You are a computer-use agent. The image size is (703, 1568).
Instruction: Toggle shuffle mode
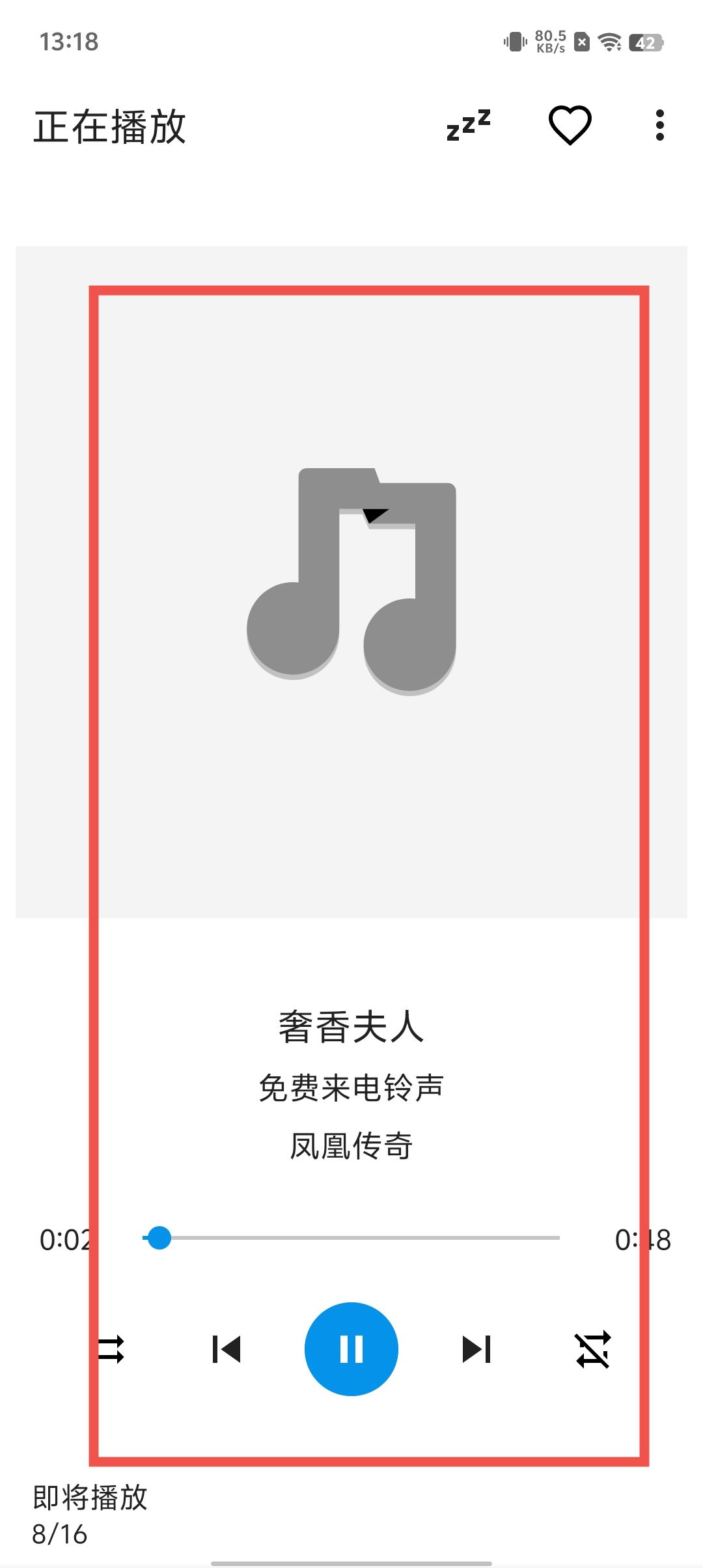[111, 1349]
